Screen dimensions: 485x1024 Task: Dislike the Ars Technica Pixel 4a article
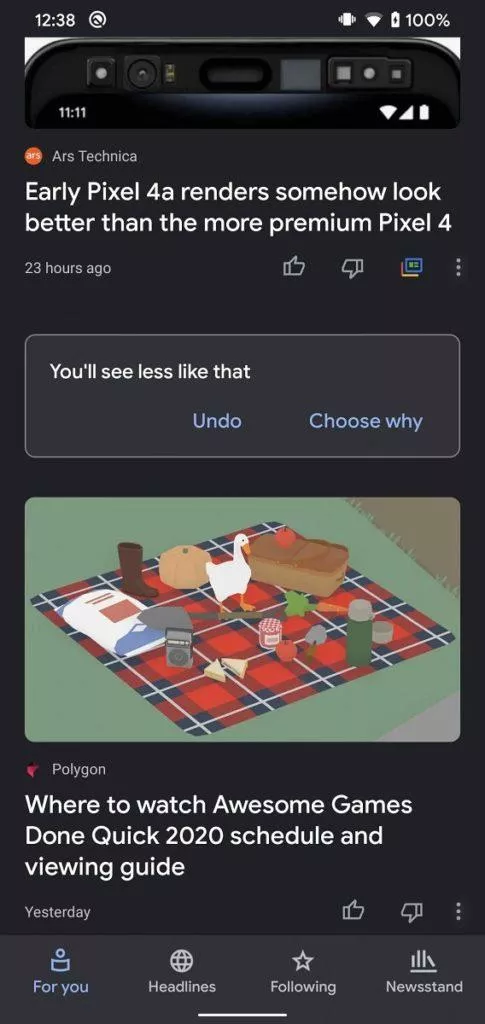pyautogui.click(x=353, y=267)
